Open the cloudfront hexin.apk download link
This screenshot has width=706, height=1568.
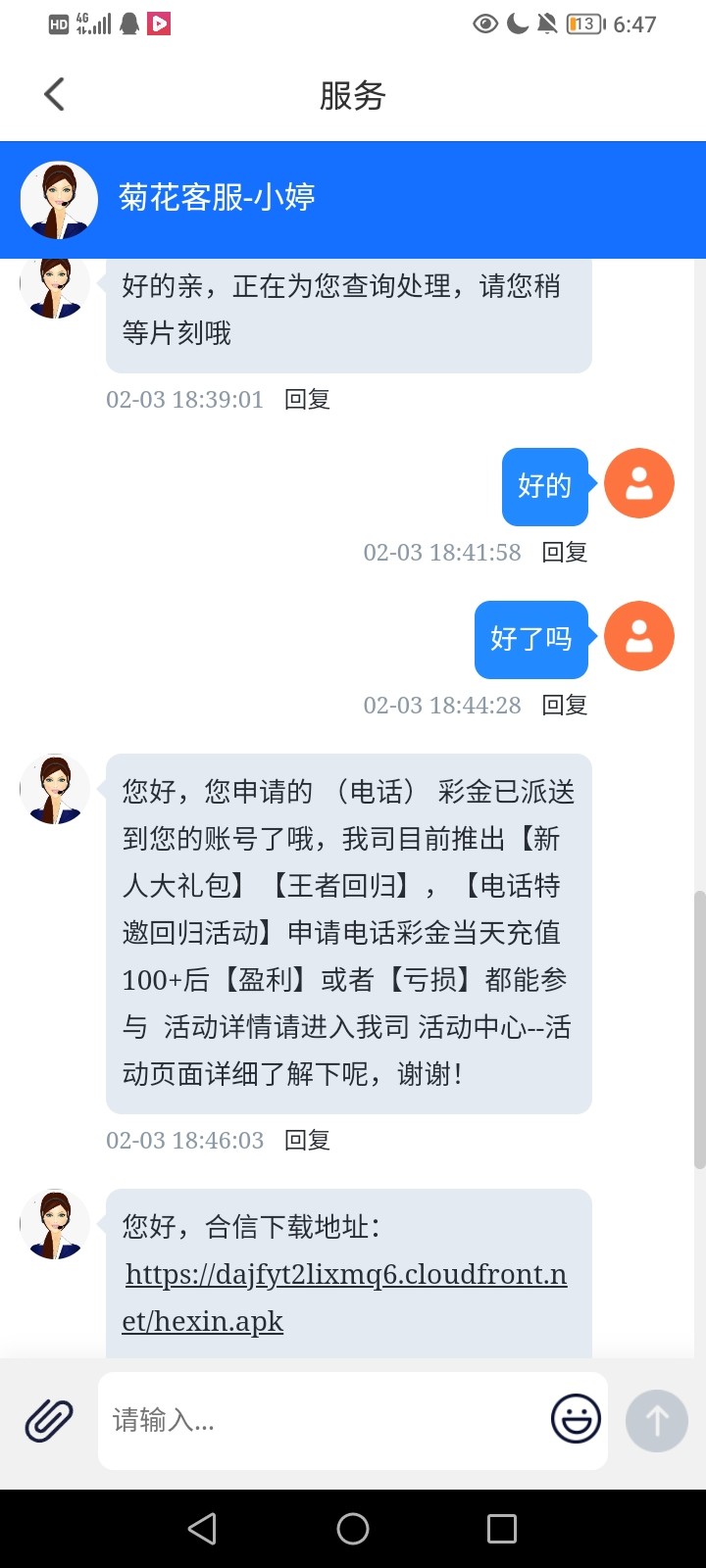(x=345, y=1297)
